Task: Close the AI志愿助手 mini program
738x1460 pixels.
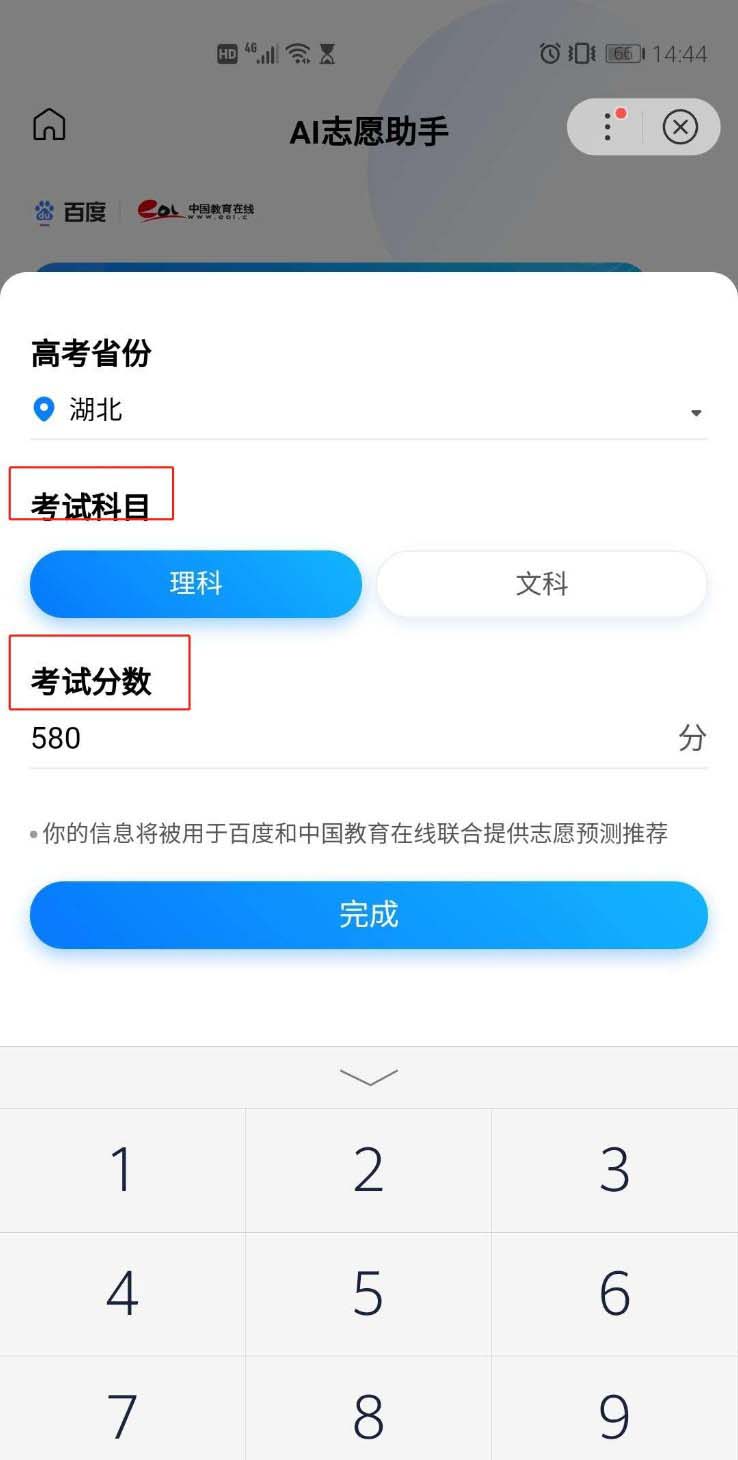Action: pos(680,127)
